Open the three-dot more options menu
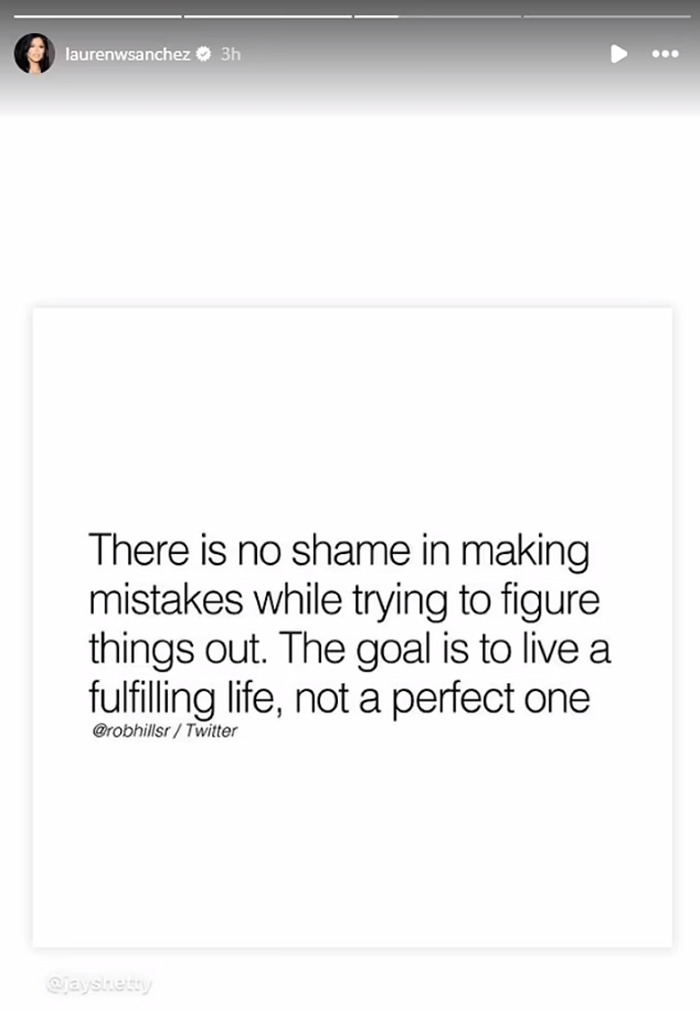 pos(665,53)
